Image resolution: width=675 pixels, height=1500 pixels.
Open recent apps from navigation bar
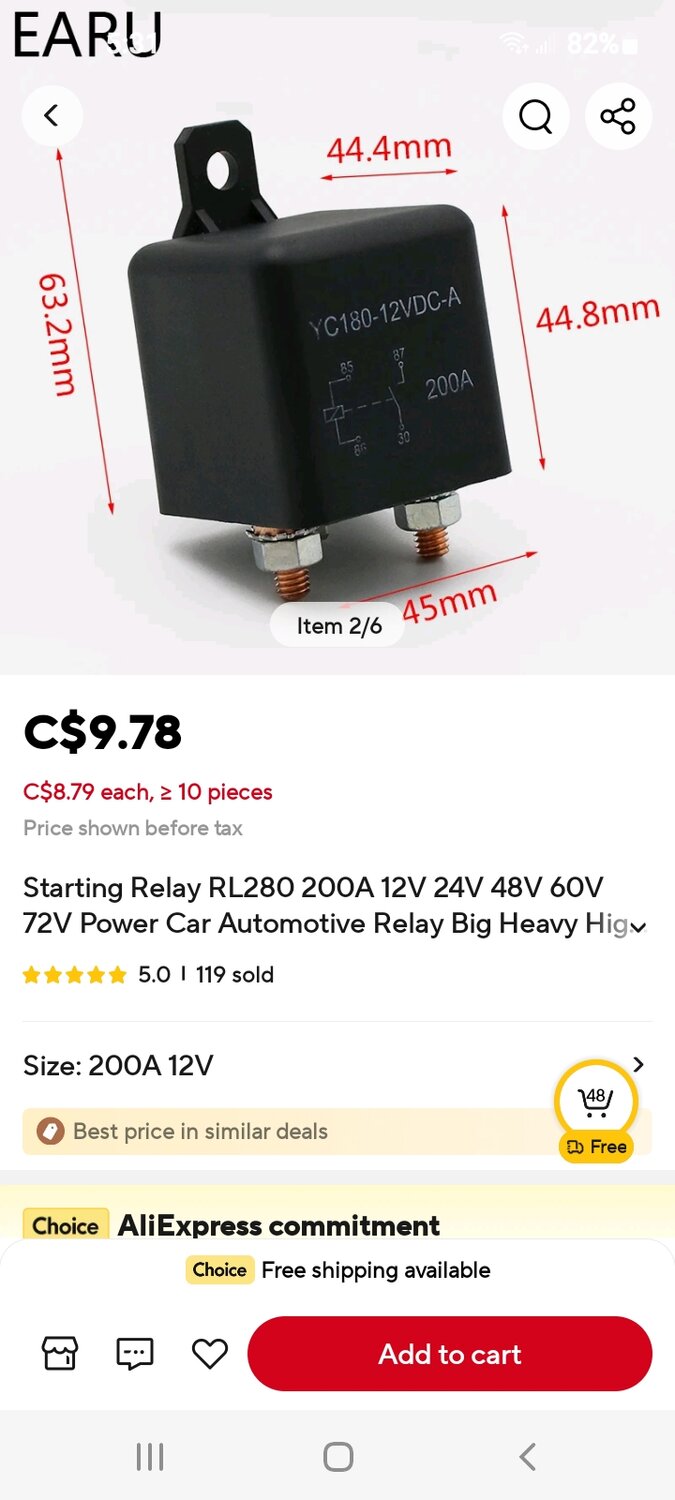150,1457
